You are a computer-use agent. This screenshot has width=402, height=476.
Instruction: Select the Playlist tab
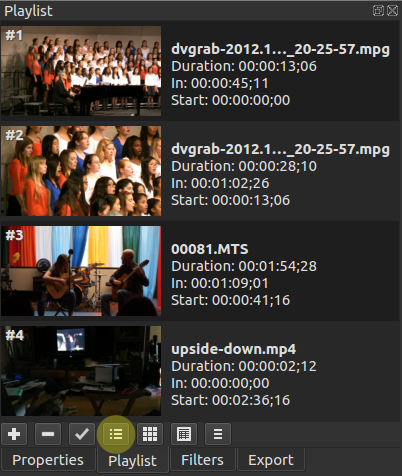(x=132, y=461)
